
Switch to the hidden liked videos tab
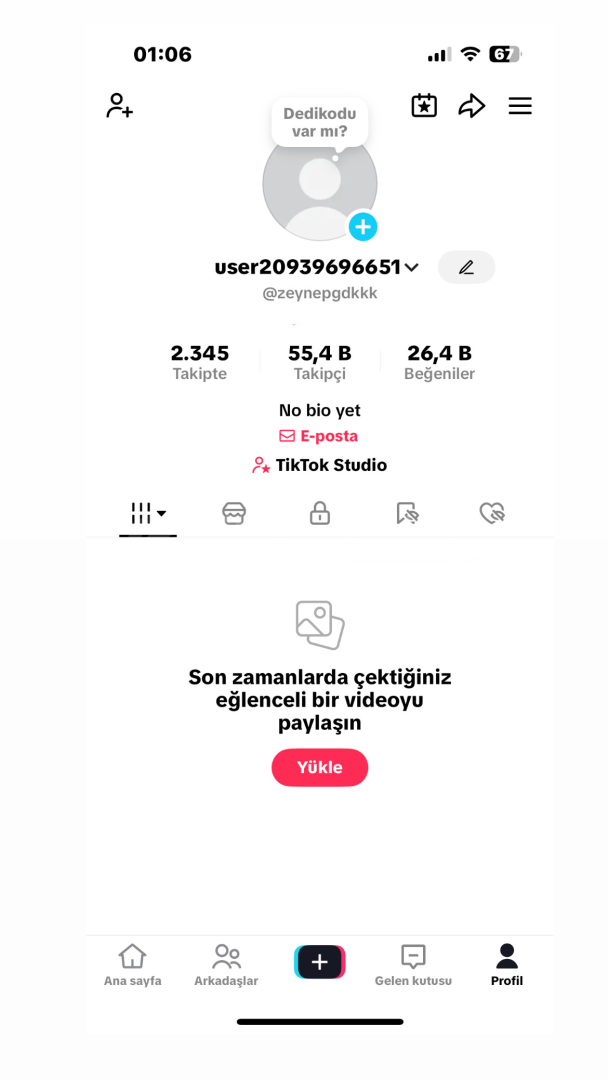pos(492,513)
